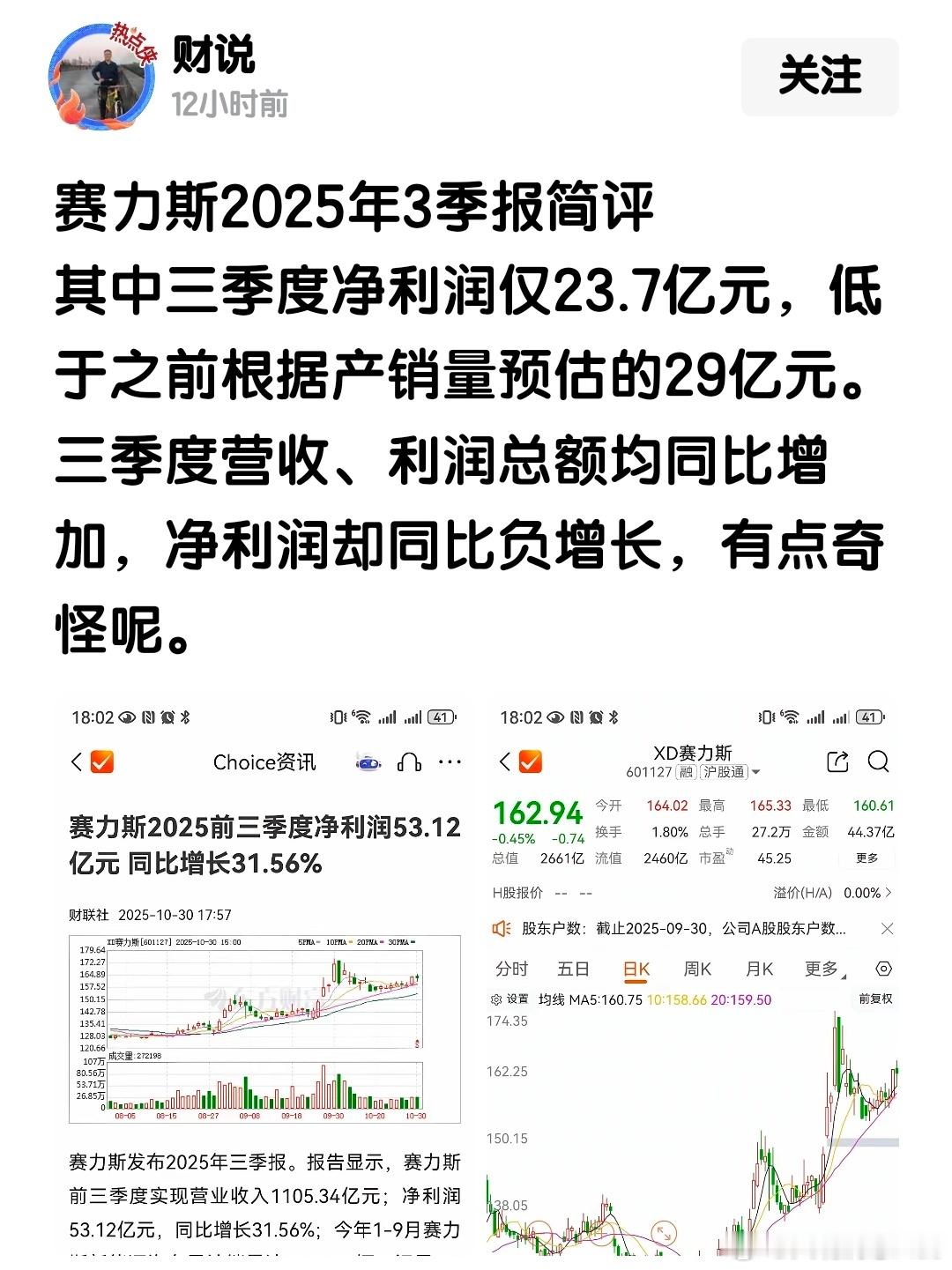Viewport: 952px width, 1270px height.
Task: Click the orange checkmark app icon
Action: (103, 761)
